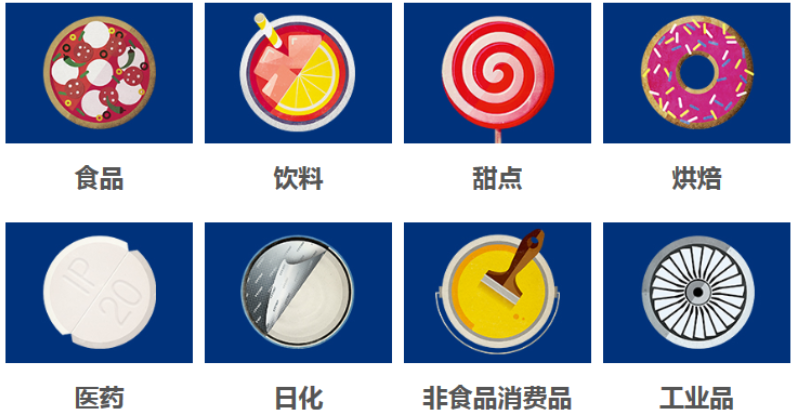Open the 医药 category tile
The width and height of the screenshot is (794, 417).
[x=99, y=293]
